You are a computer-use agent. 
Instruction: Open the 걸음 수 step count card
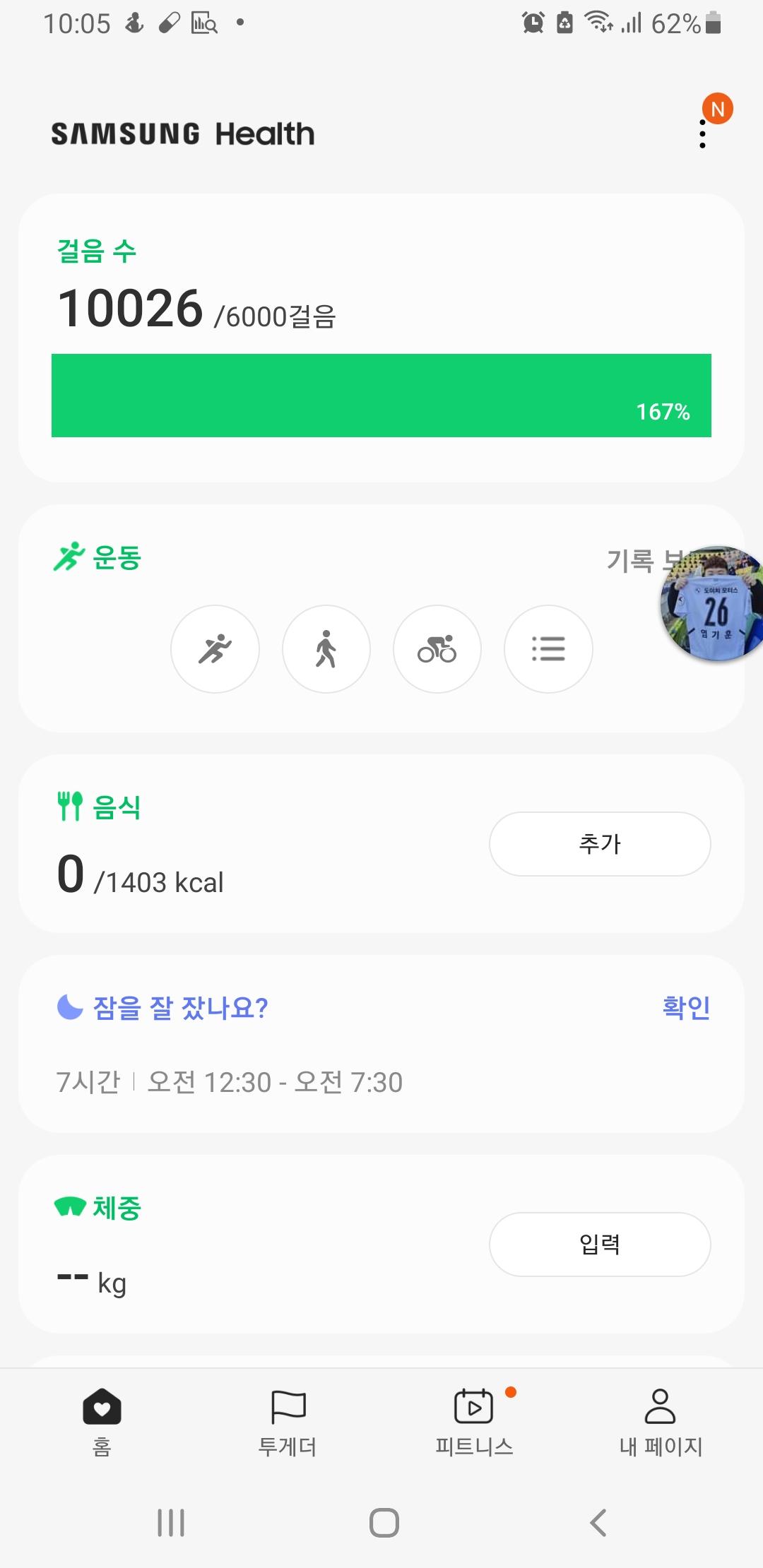381,338
